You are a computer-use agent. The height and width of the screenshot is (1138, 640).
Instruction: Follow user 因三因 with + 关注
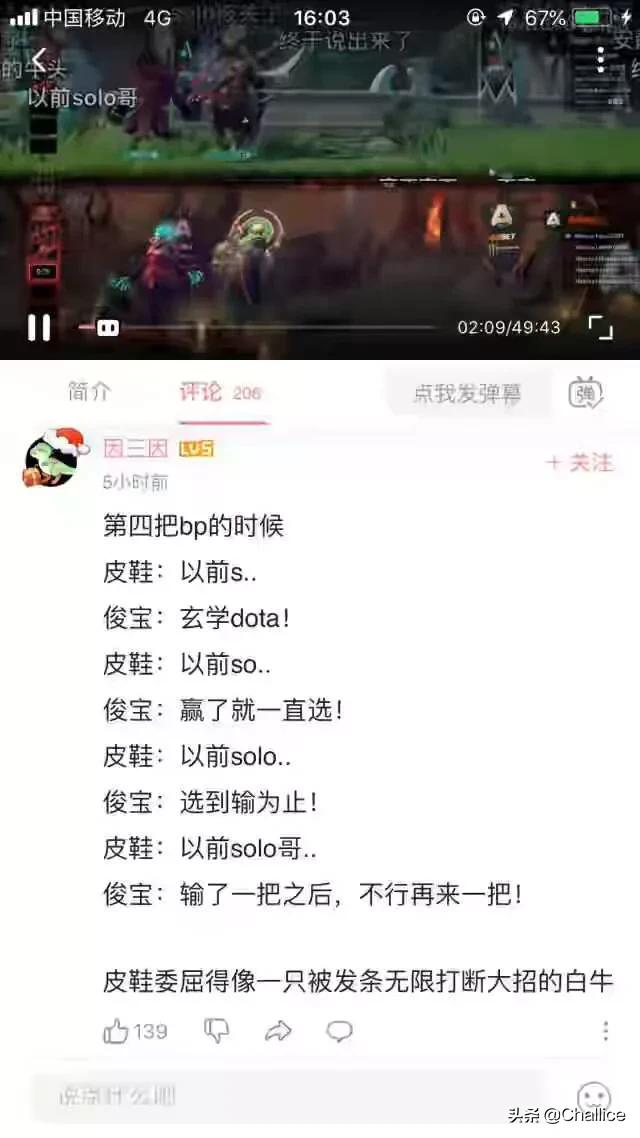coord(578,462)
